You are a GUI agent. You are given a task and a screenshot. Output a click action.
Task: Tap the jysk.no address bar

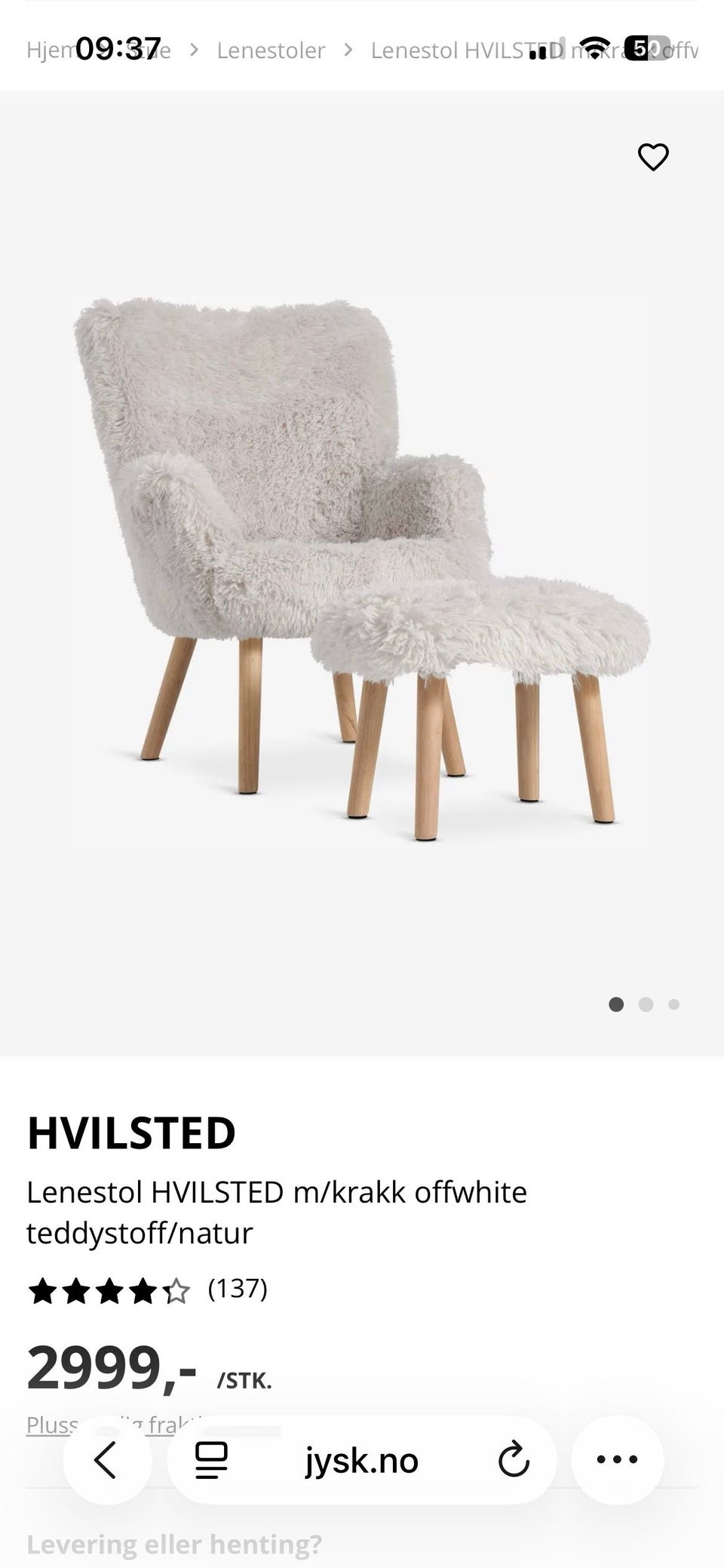(362, 1460)
